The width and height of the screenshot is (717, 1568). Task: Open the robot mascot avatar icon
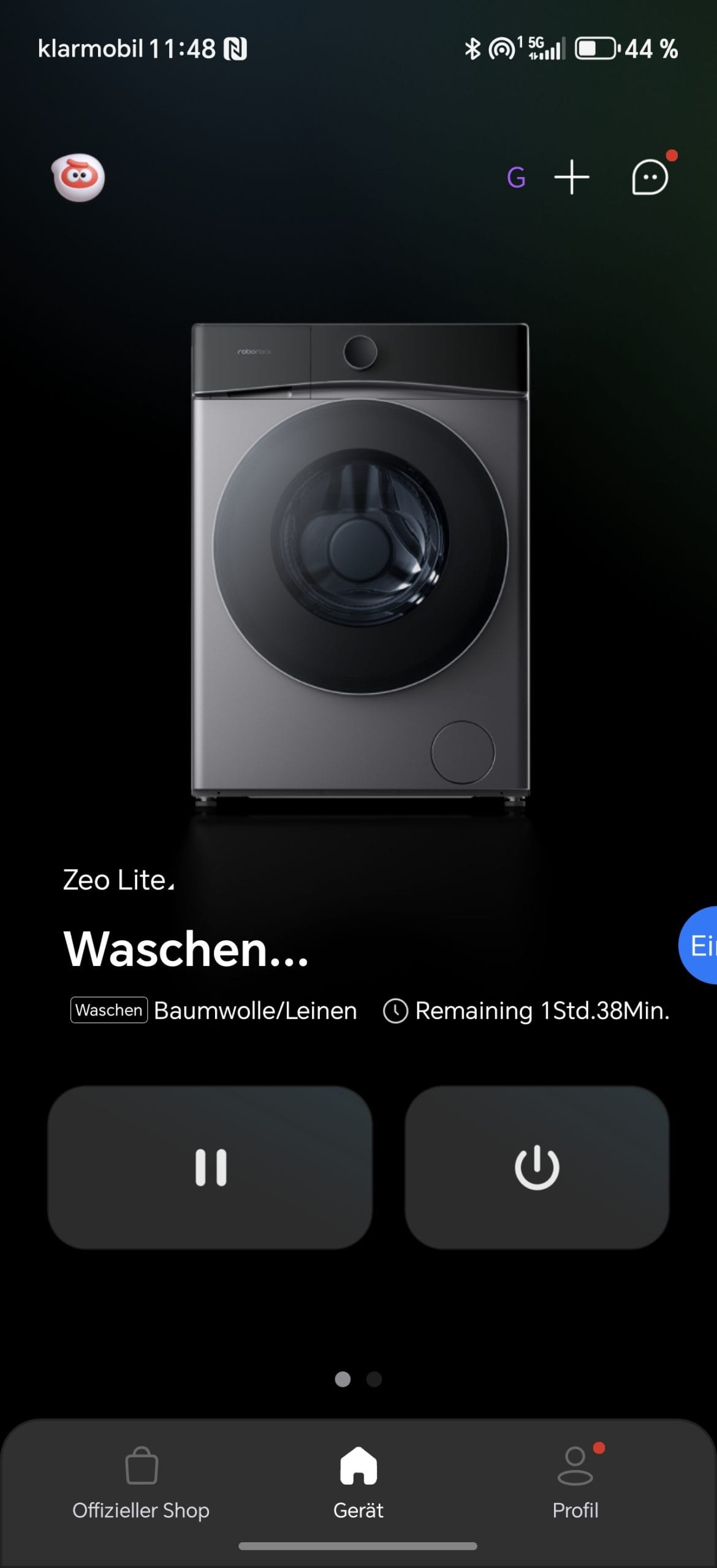[x=78, y=177]
